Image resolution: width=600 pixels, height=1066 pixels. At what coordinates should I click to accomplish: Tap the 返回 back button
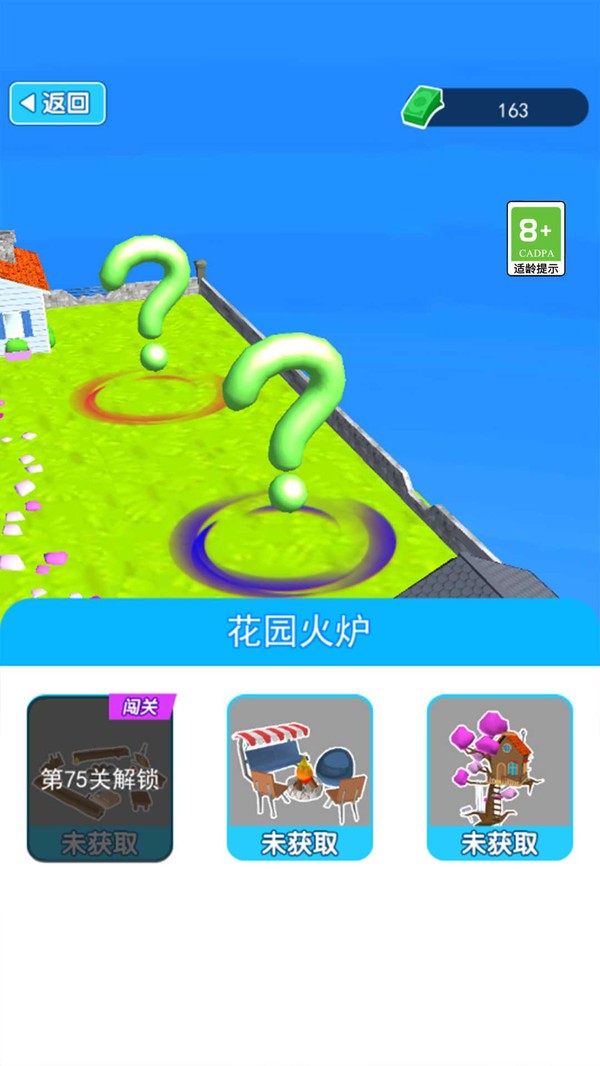tap(57, 103)
